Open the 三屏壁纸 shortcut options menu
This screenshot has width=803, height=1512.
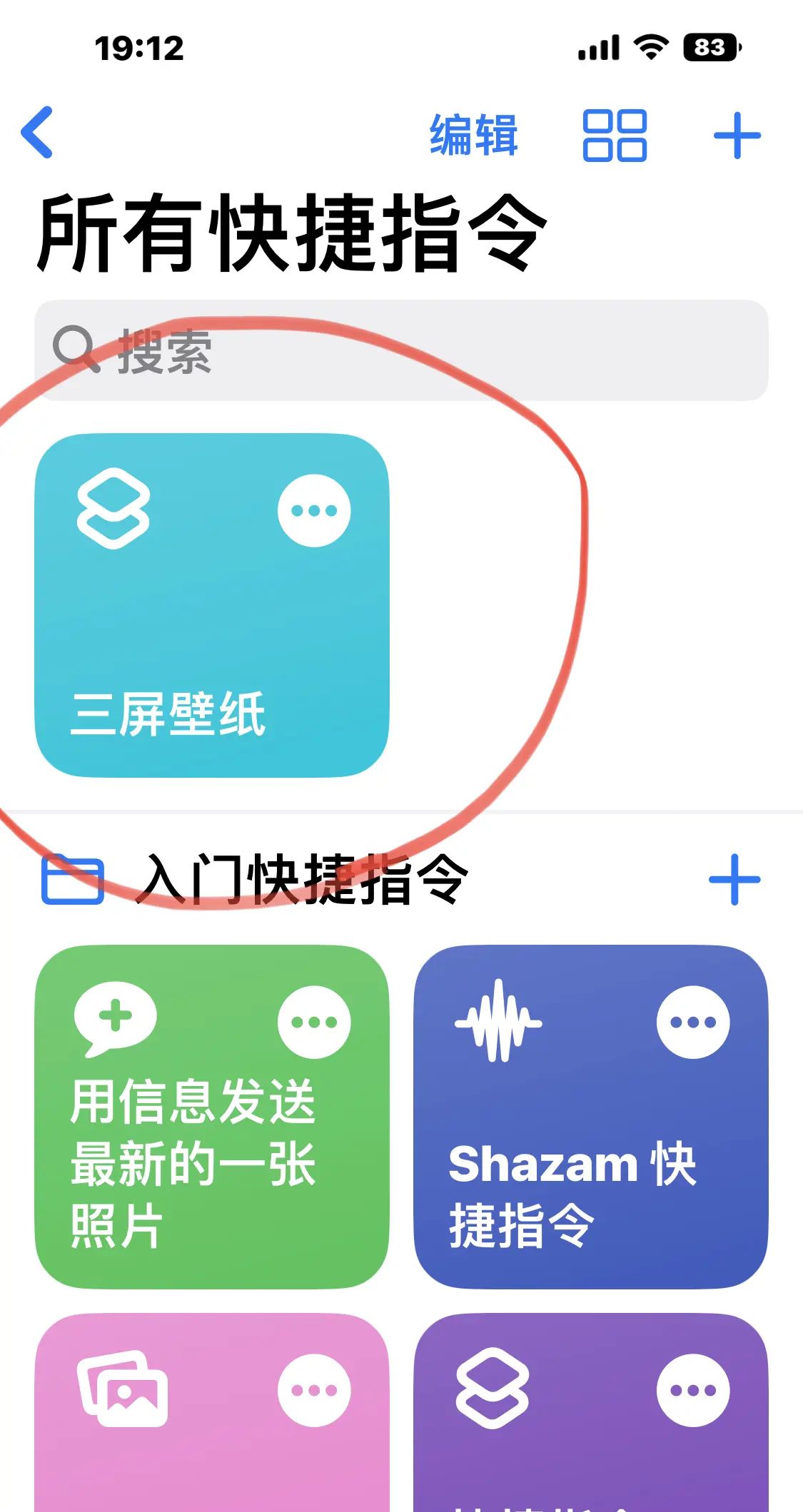coord(314,509)
